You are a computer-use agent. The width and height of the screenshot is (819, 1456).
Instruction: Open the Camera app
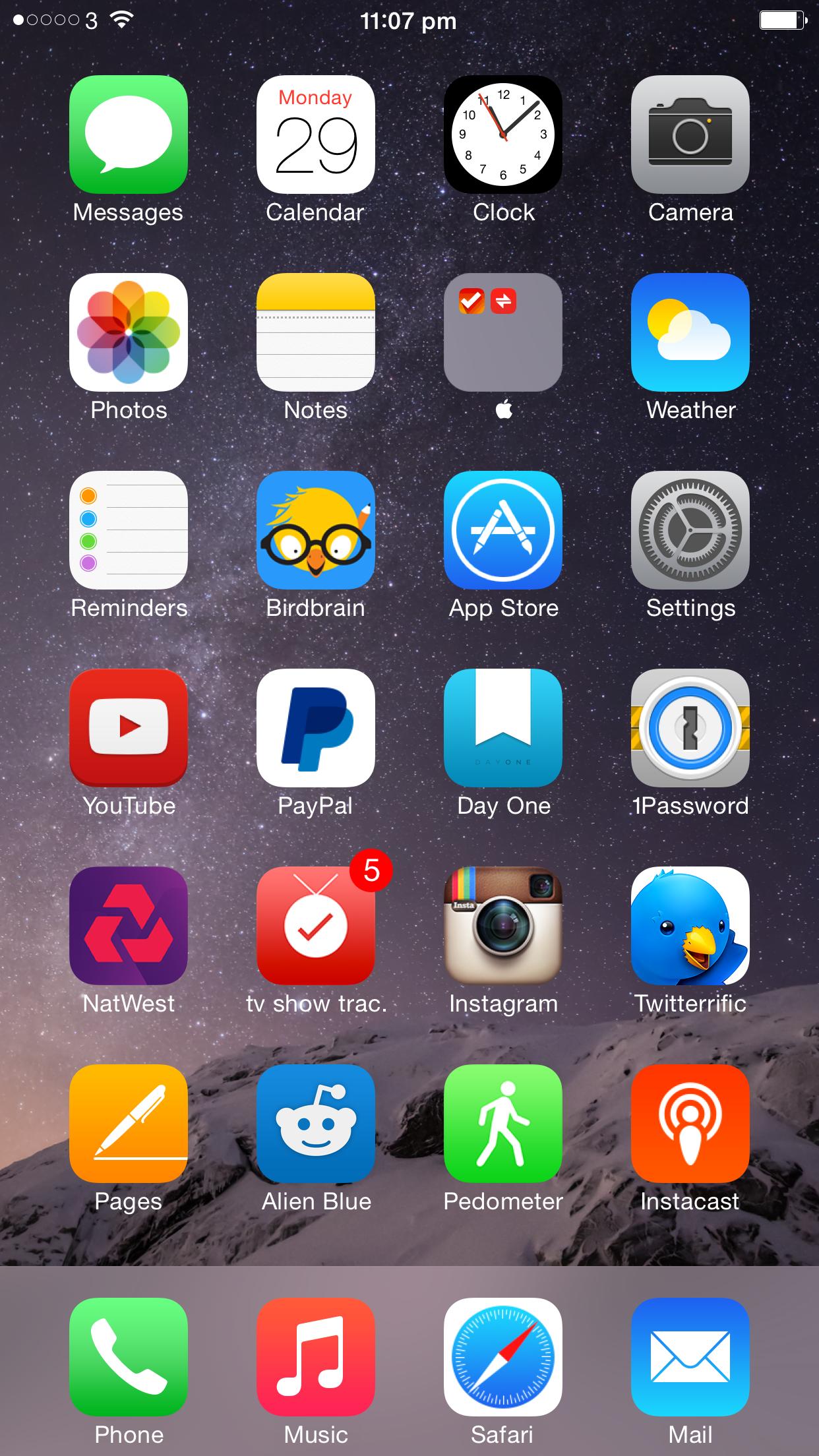[690, 135]
